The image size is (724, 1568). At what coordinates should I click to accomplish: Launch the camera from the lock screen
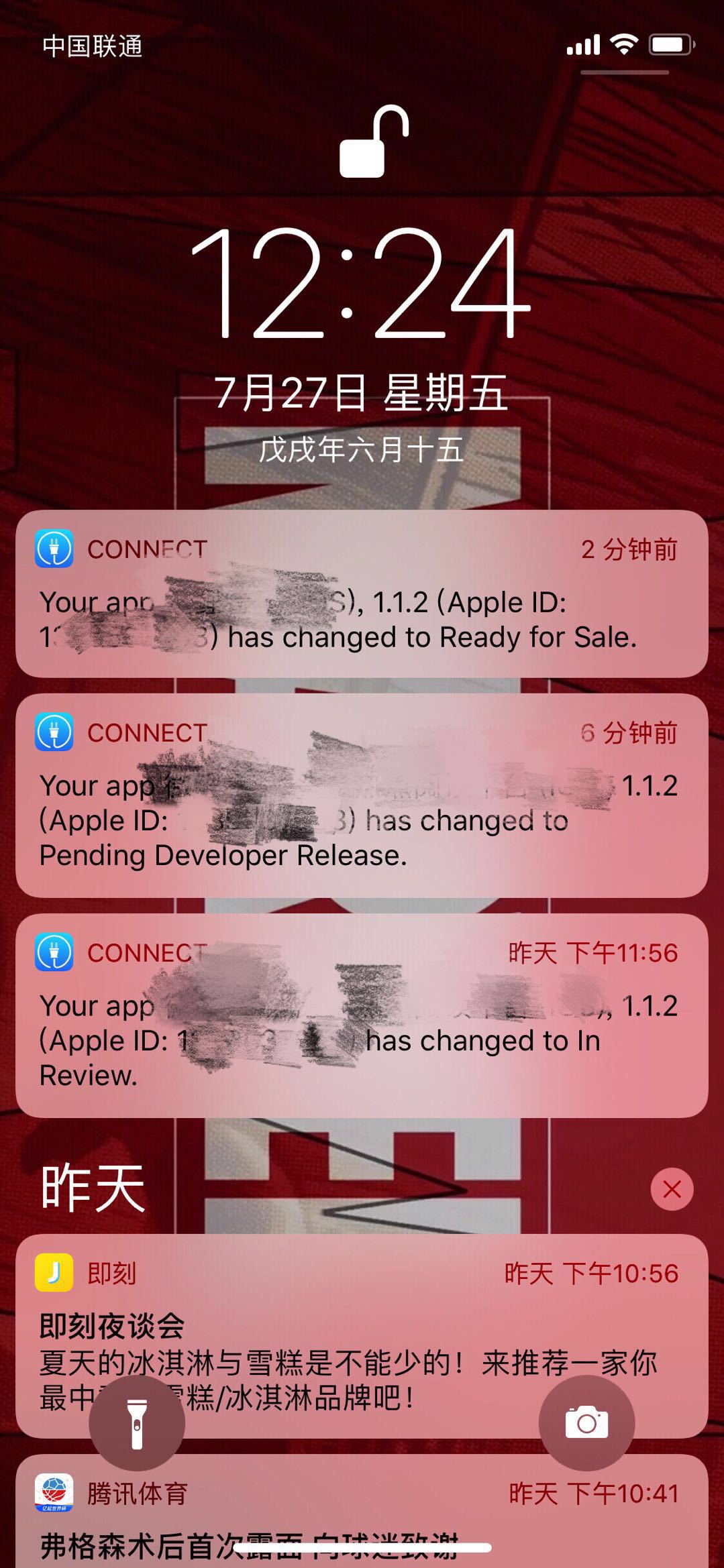[586, 1423]
